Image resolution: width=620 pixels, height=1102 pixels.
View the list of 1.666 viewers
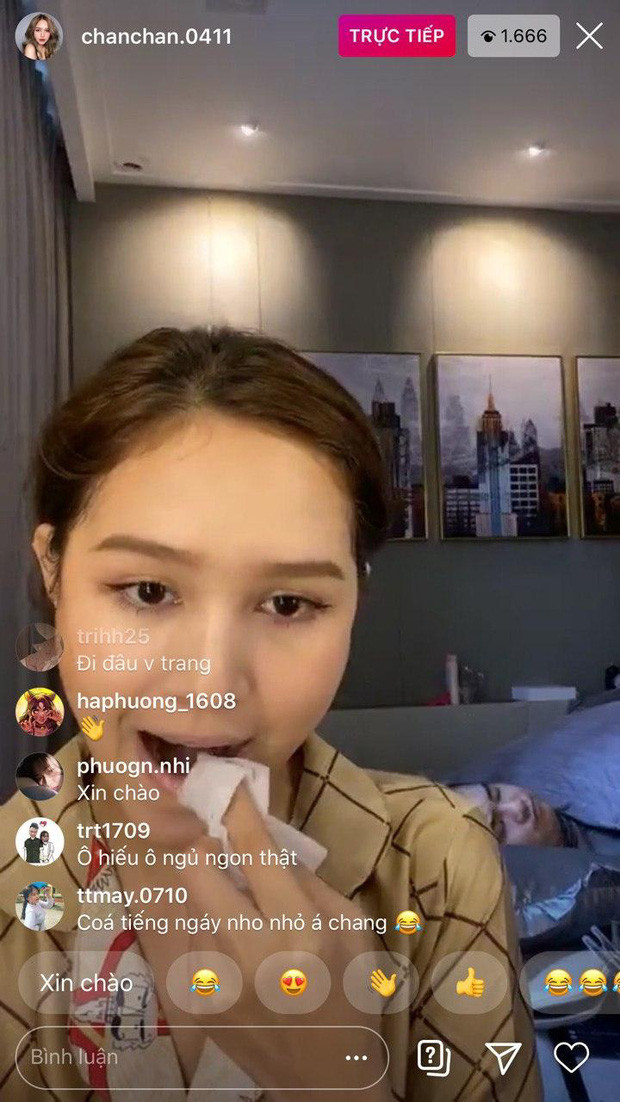coord(514,36)
